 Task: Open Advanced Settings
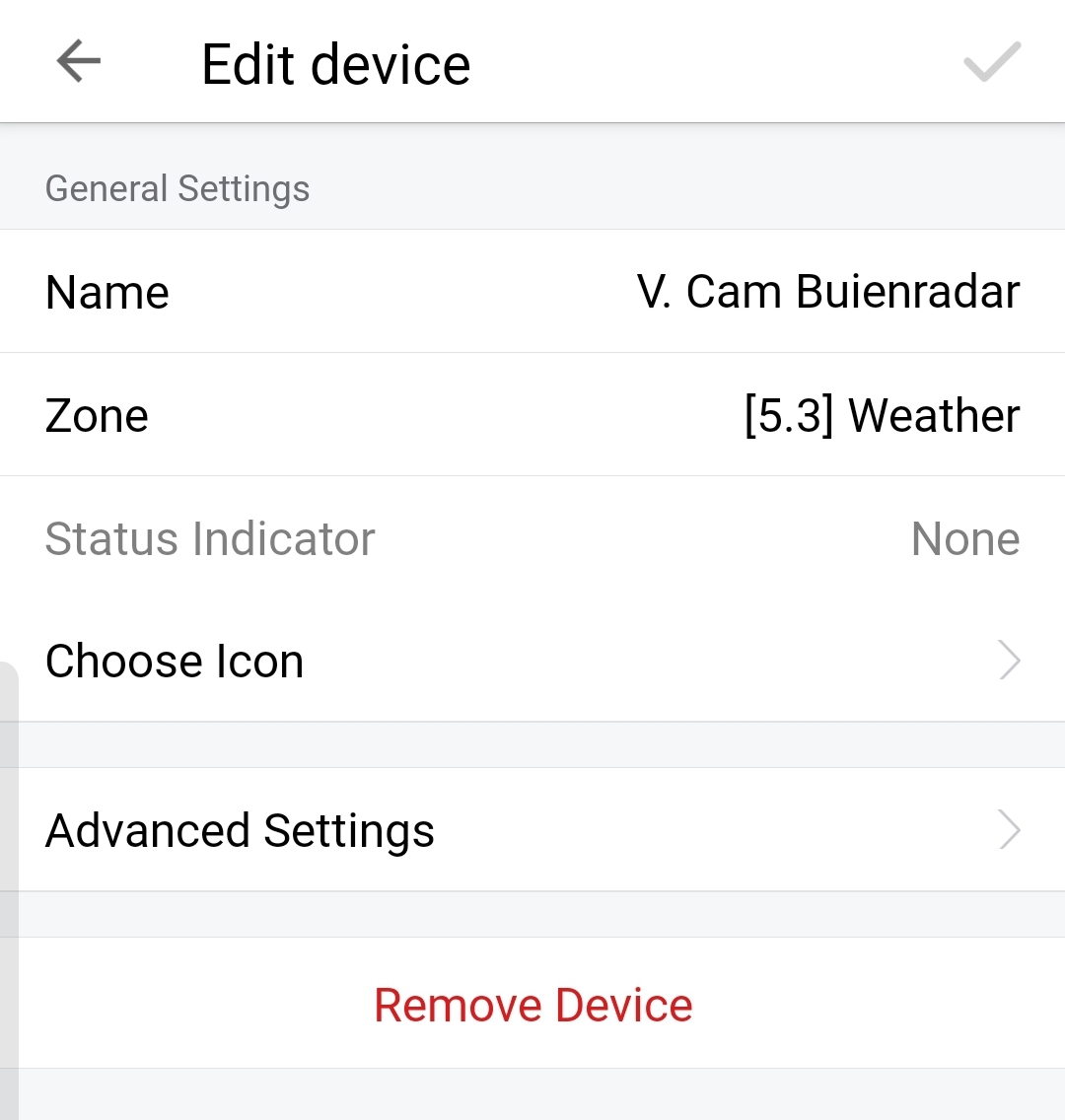(532, 830)
